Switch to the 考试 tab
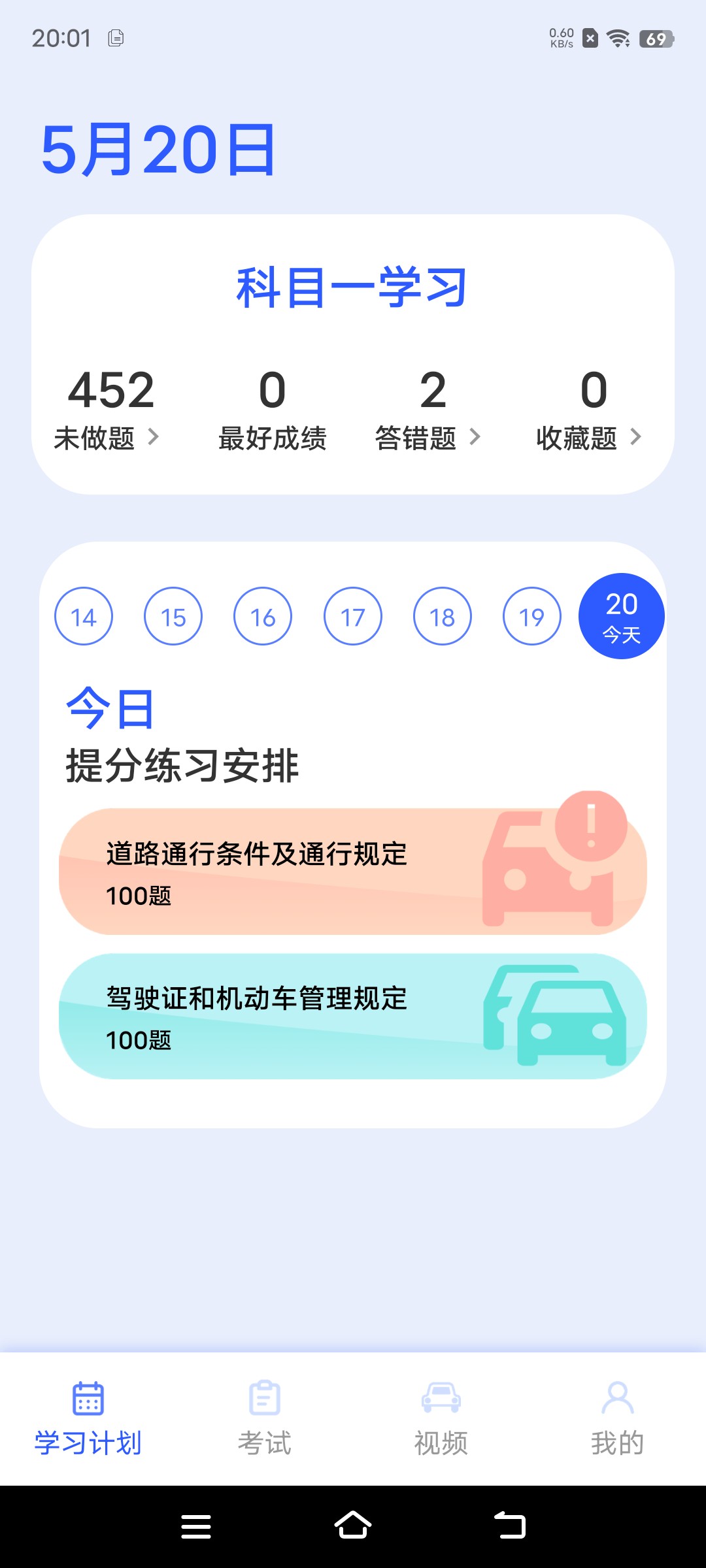706x1568 pixels. [x=265, y=1418]
